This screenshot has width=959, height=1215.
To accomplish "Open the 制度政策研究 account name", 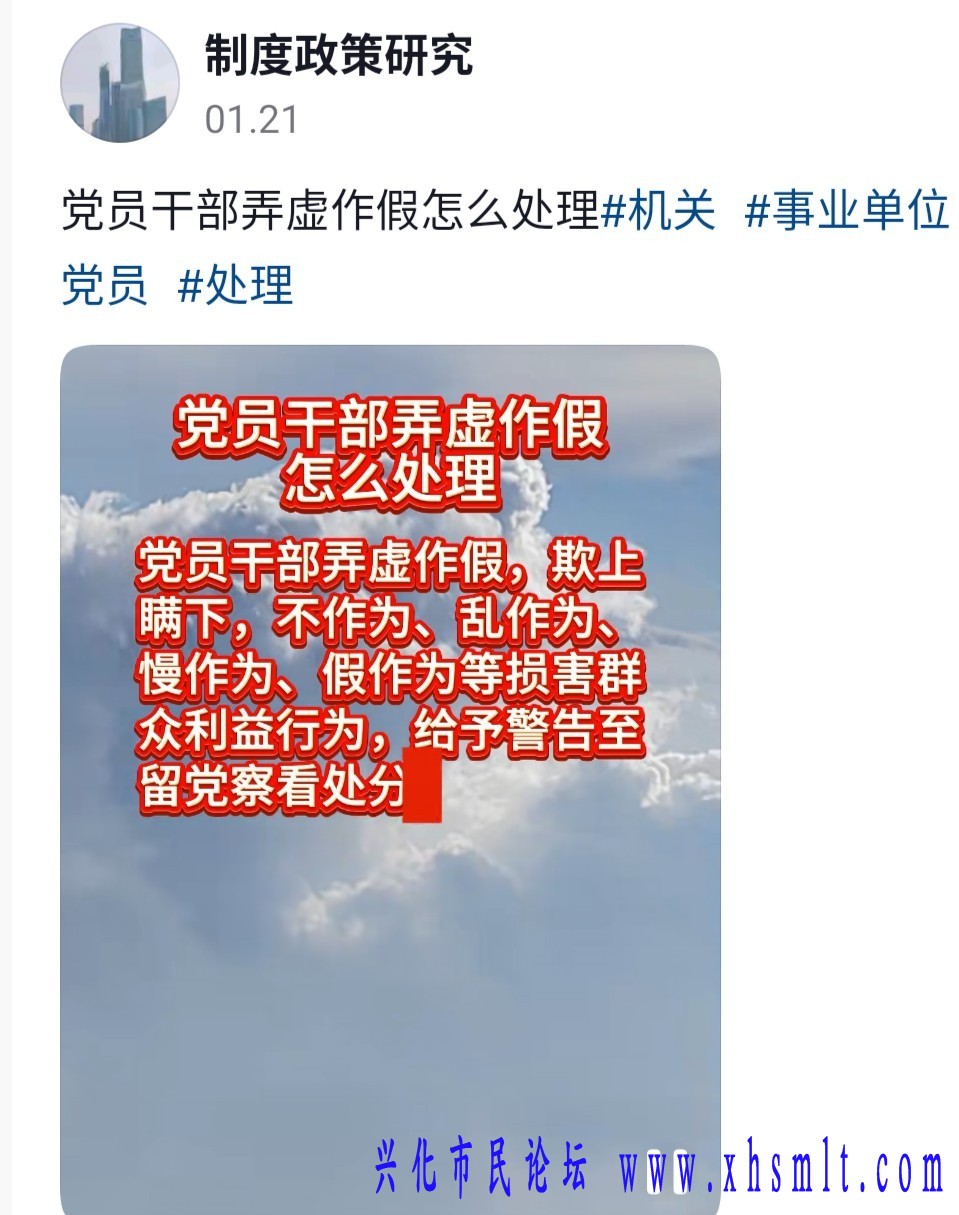I will pyautogui.click(x=338, y=55).
